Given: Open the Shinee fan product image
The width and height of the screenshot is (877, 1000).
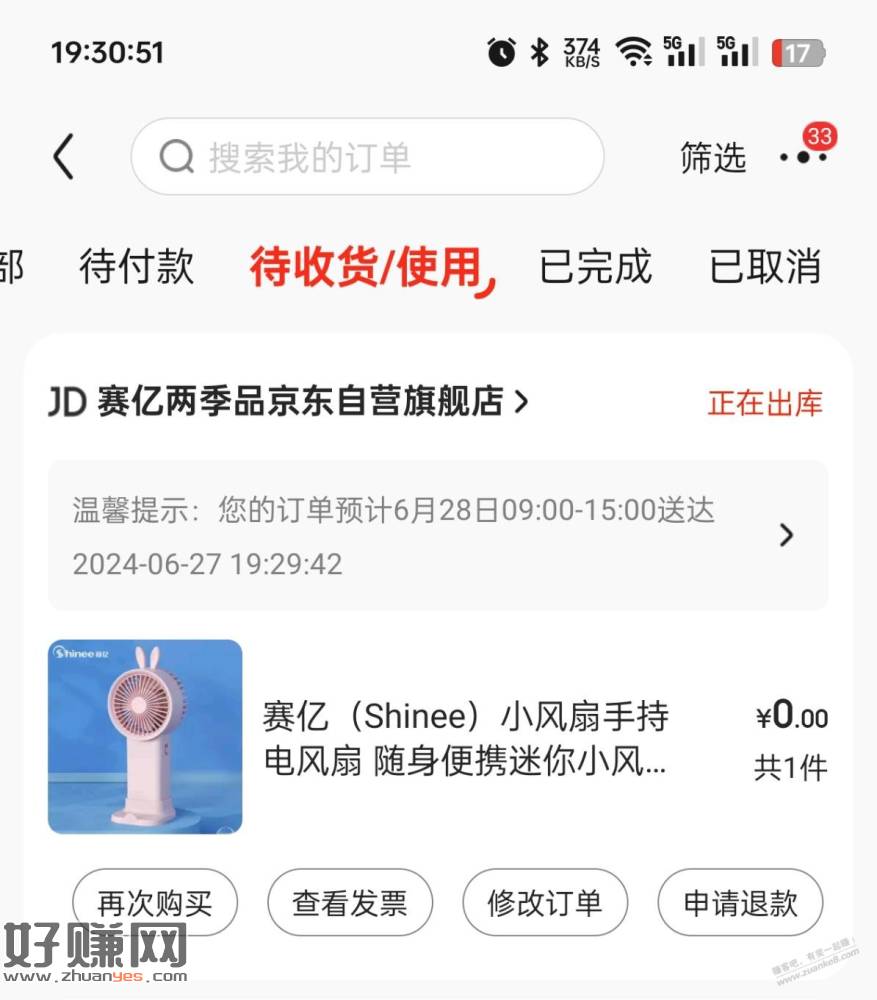Looking at the screenshot, I should pyautogui.click(x=145, y=736).
